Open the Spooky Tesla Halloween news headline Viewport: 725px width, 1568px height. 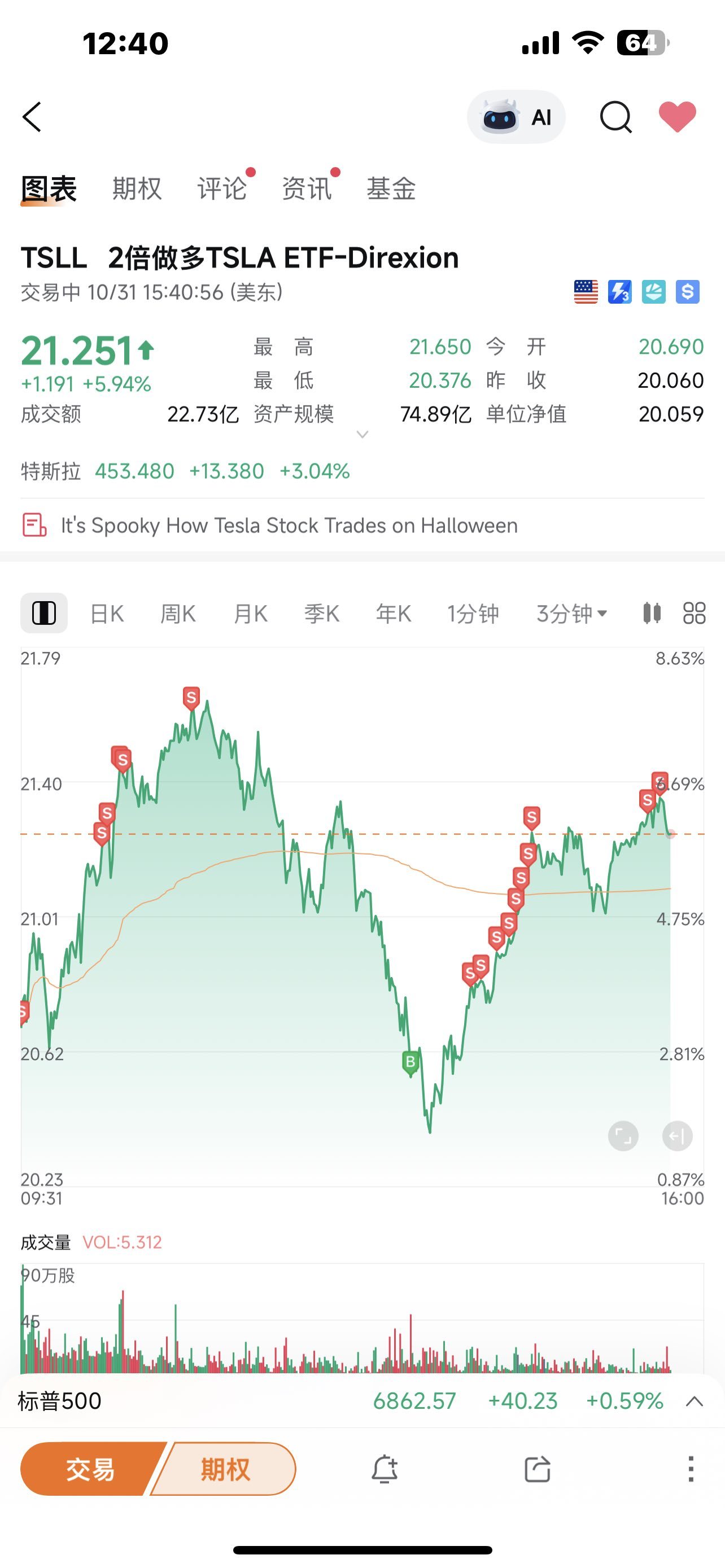click(x=289, y=525)
